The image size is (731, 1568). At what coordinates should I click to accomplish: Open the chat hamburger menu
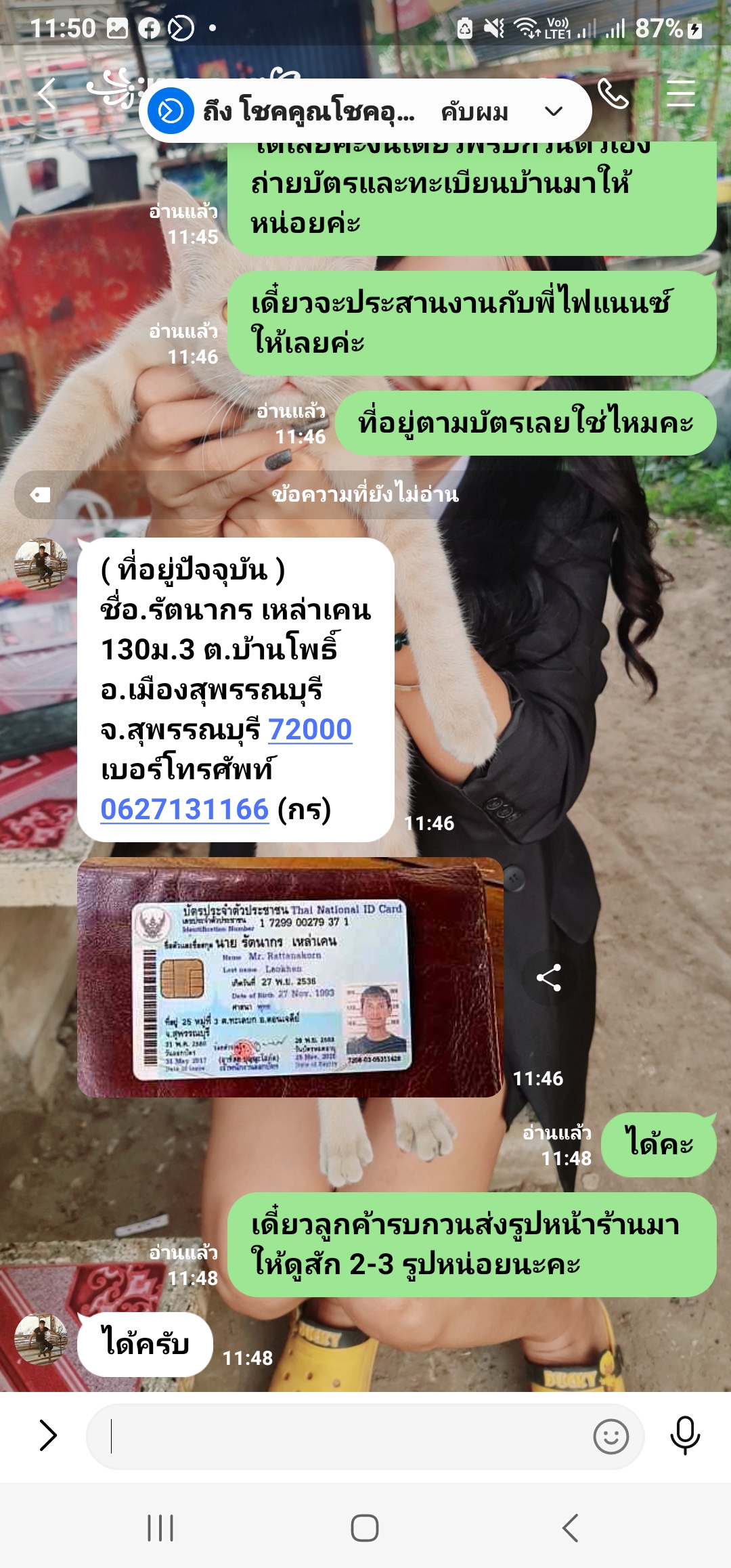[x=680, y=93]
